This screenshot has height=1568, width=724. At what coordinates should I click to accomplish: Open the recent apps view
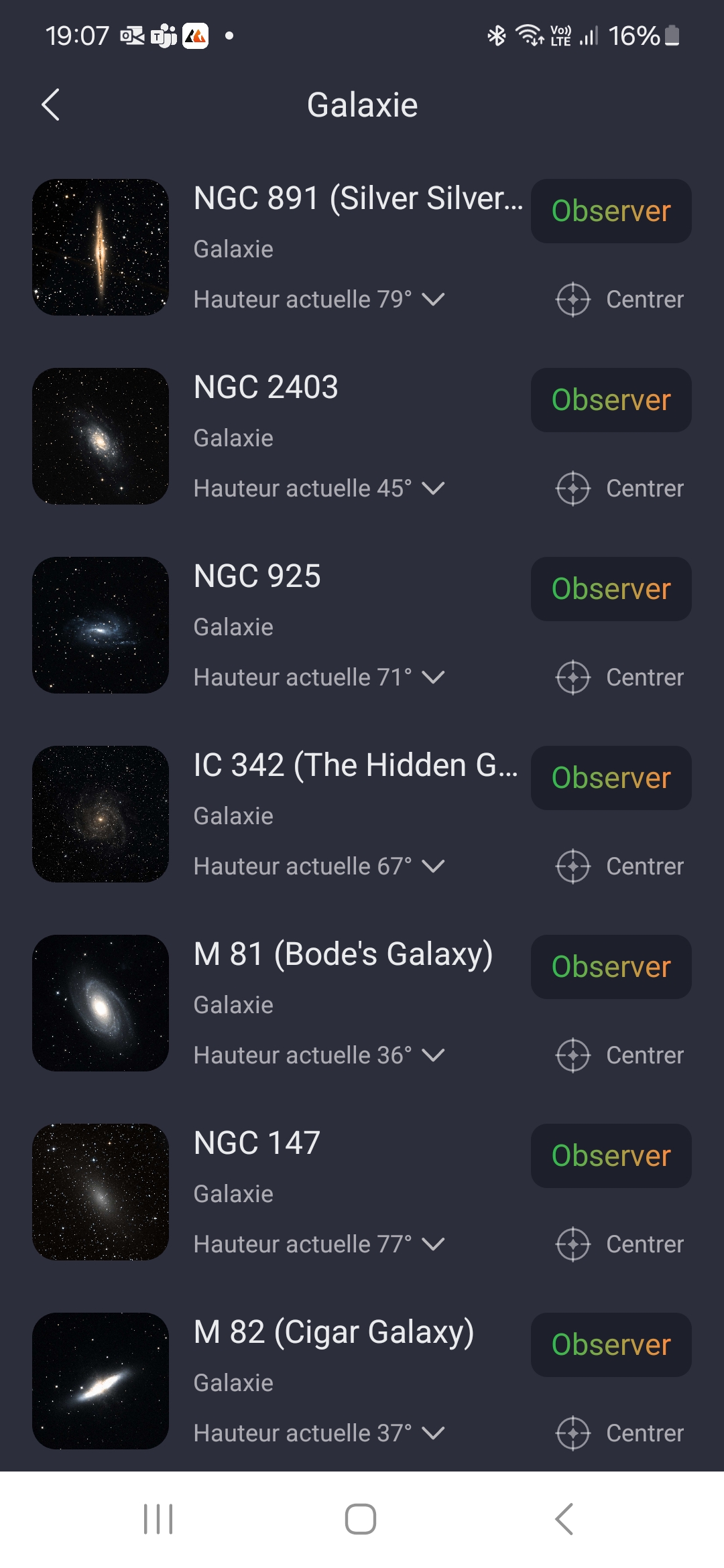[158, 1519]
